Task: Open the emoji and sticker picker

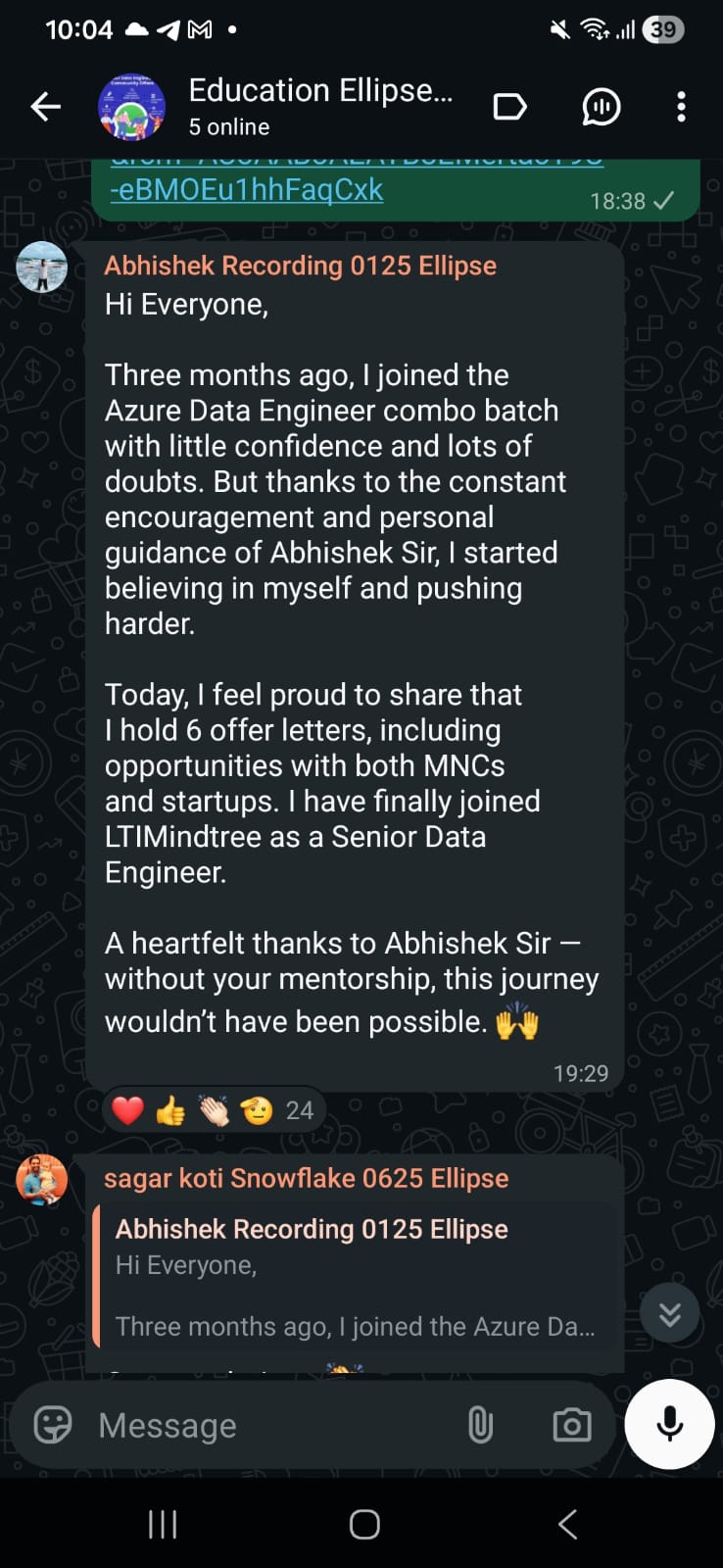Action: point(53,1425)
